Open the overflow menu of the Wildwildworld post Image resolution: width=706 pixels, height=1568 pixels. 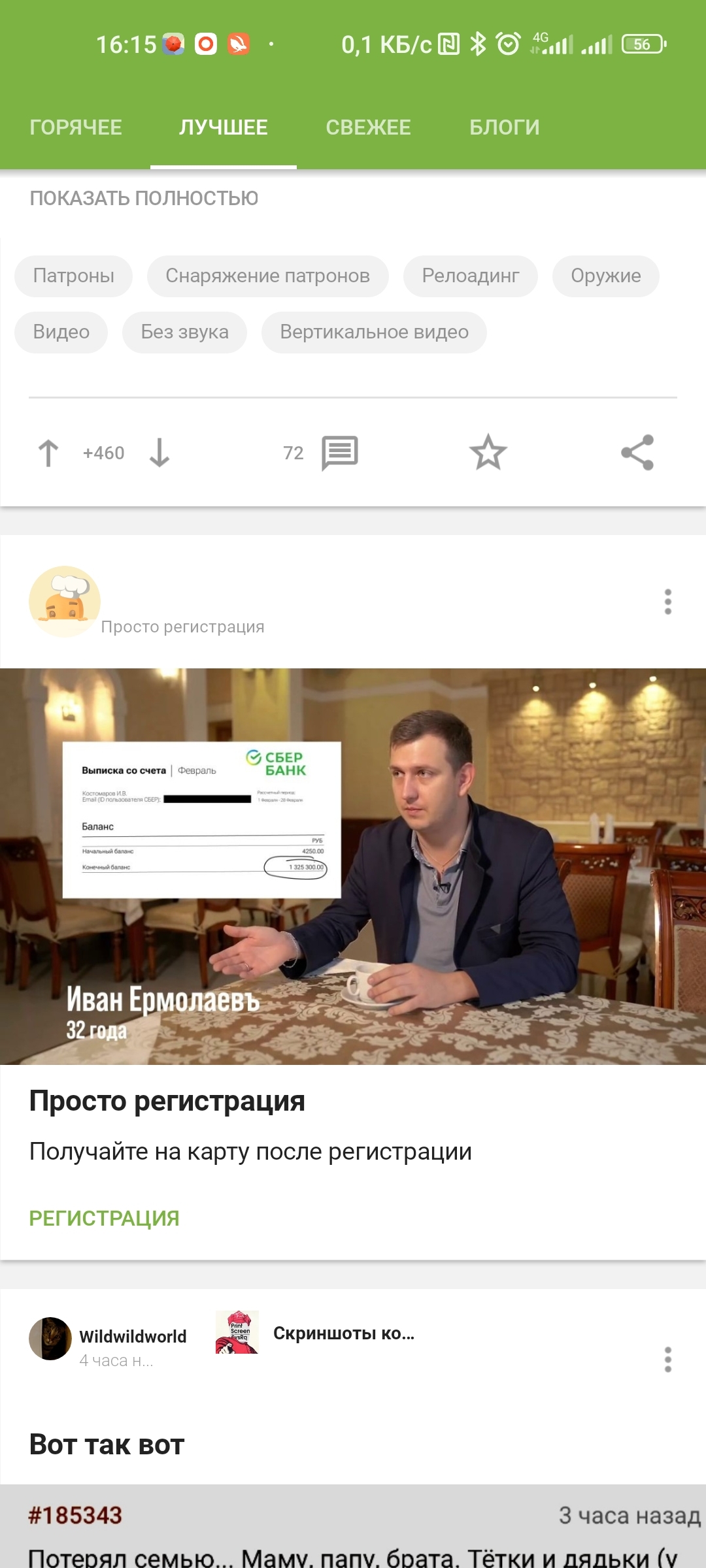coord(667,1360)
